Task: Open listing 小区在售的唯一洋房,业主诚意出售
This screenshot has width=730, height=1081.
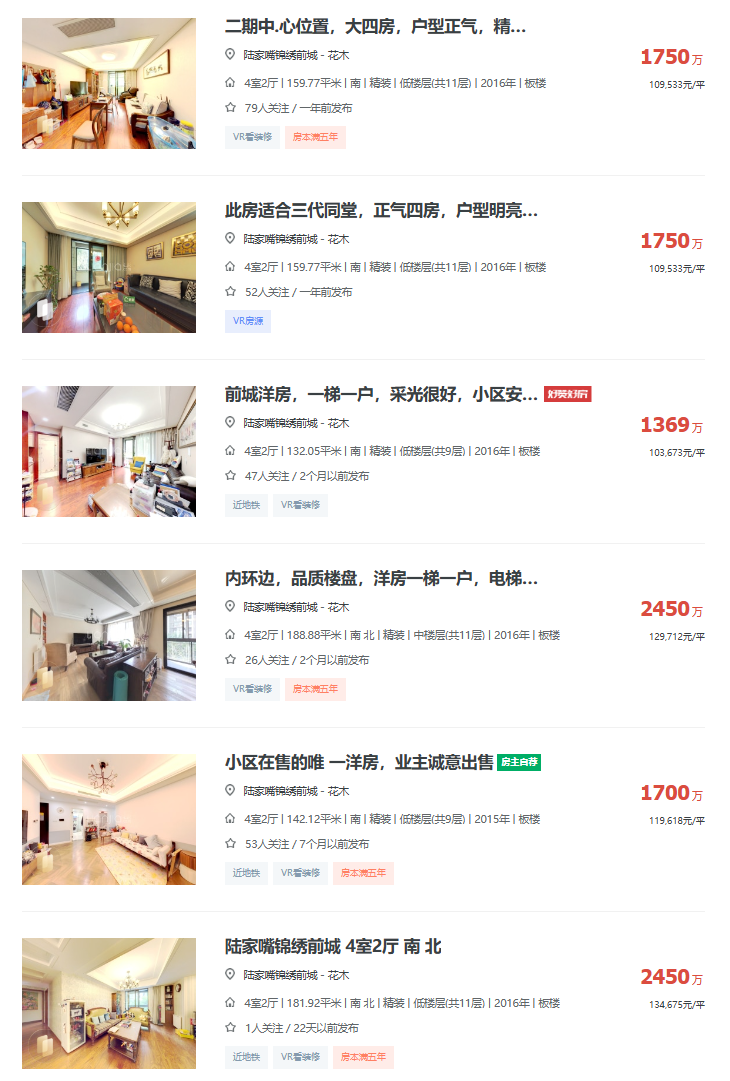Action: (359, 763)
